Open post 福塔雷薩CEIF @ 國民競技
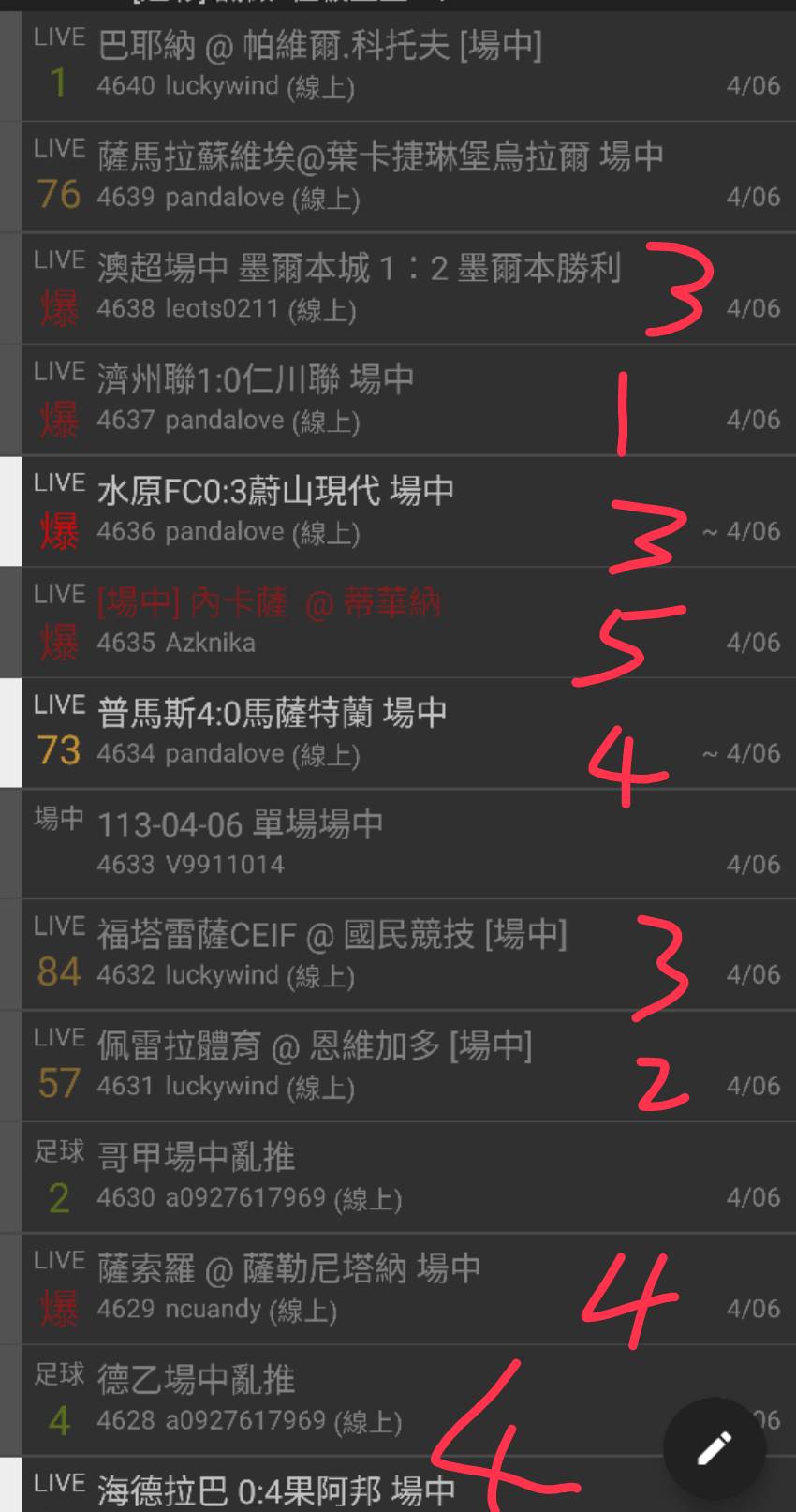Screen dimensions: 796x1512 332,935
